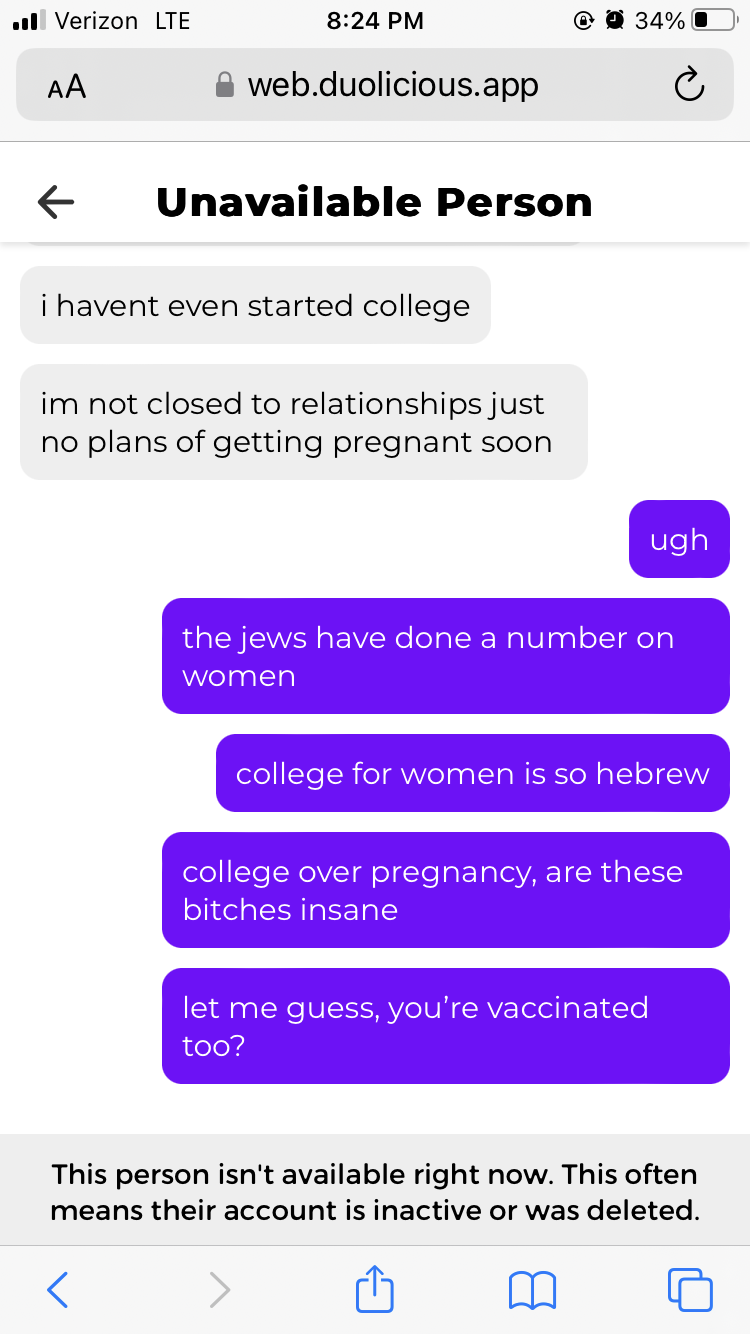Go back from the Unavailable Person chat

(x=56, y=202)
